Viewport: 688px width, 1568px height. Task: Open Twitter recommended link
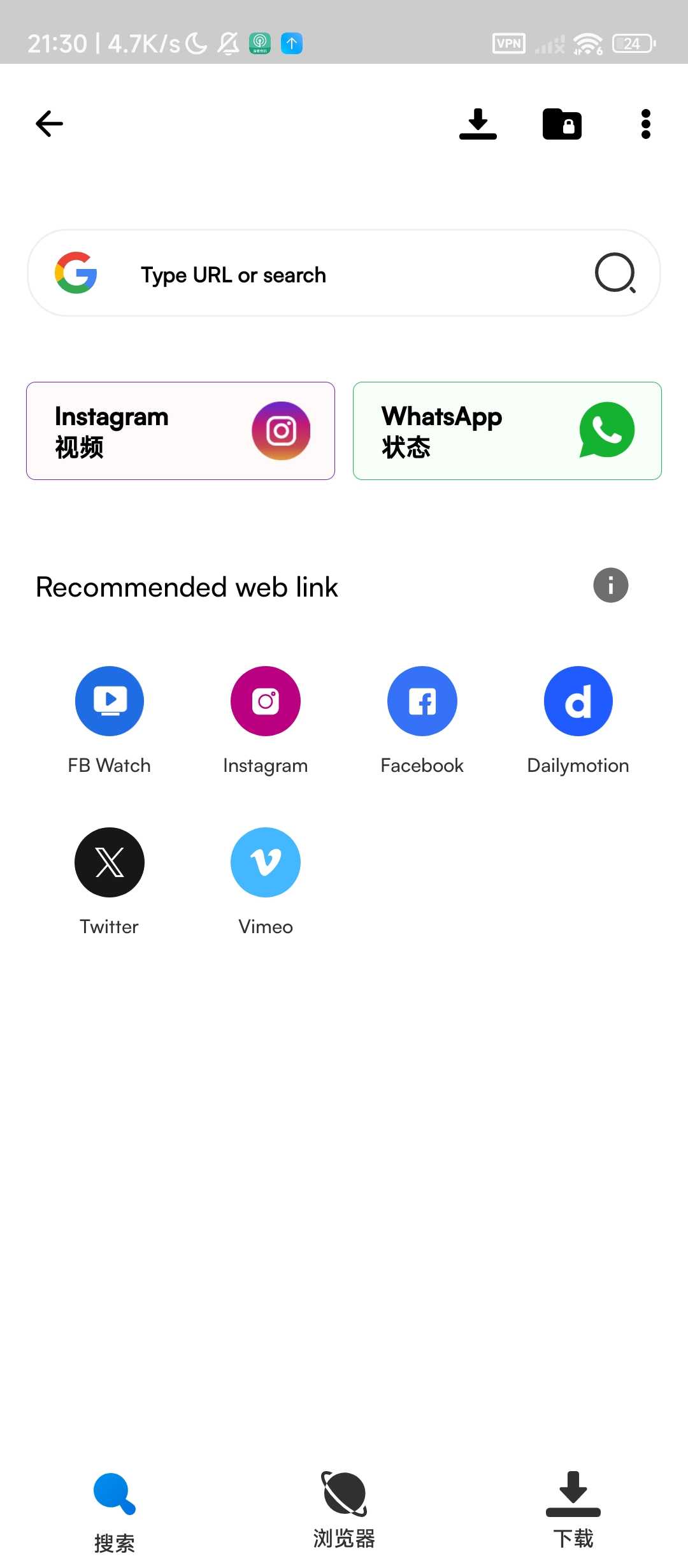click(110, 862)
